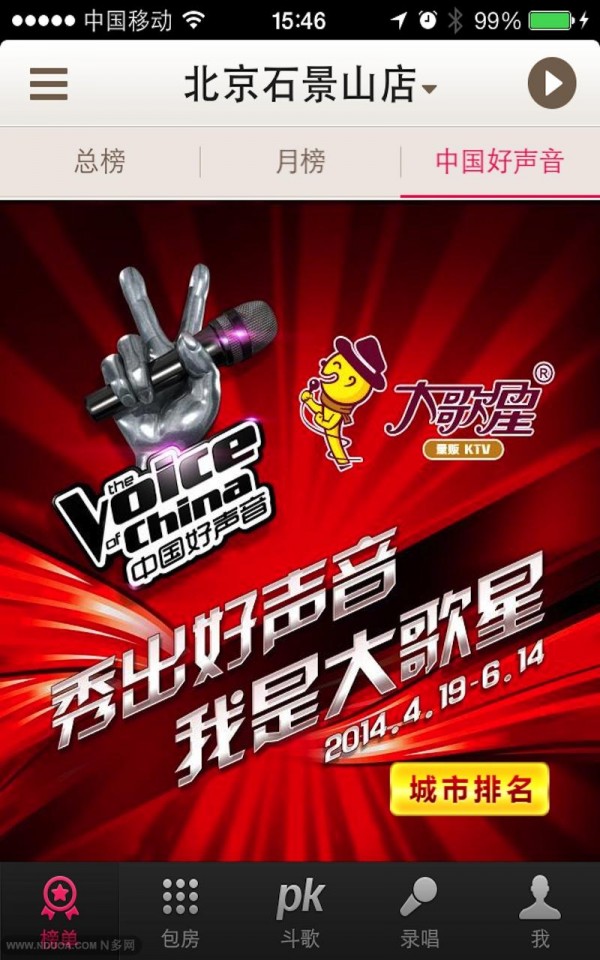Open the 榜单 bottom tab
The height and width of the screenshot is (960, 600).
59,911
